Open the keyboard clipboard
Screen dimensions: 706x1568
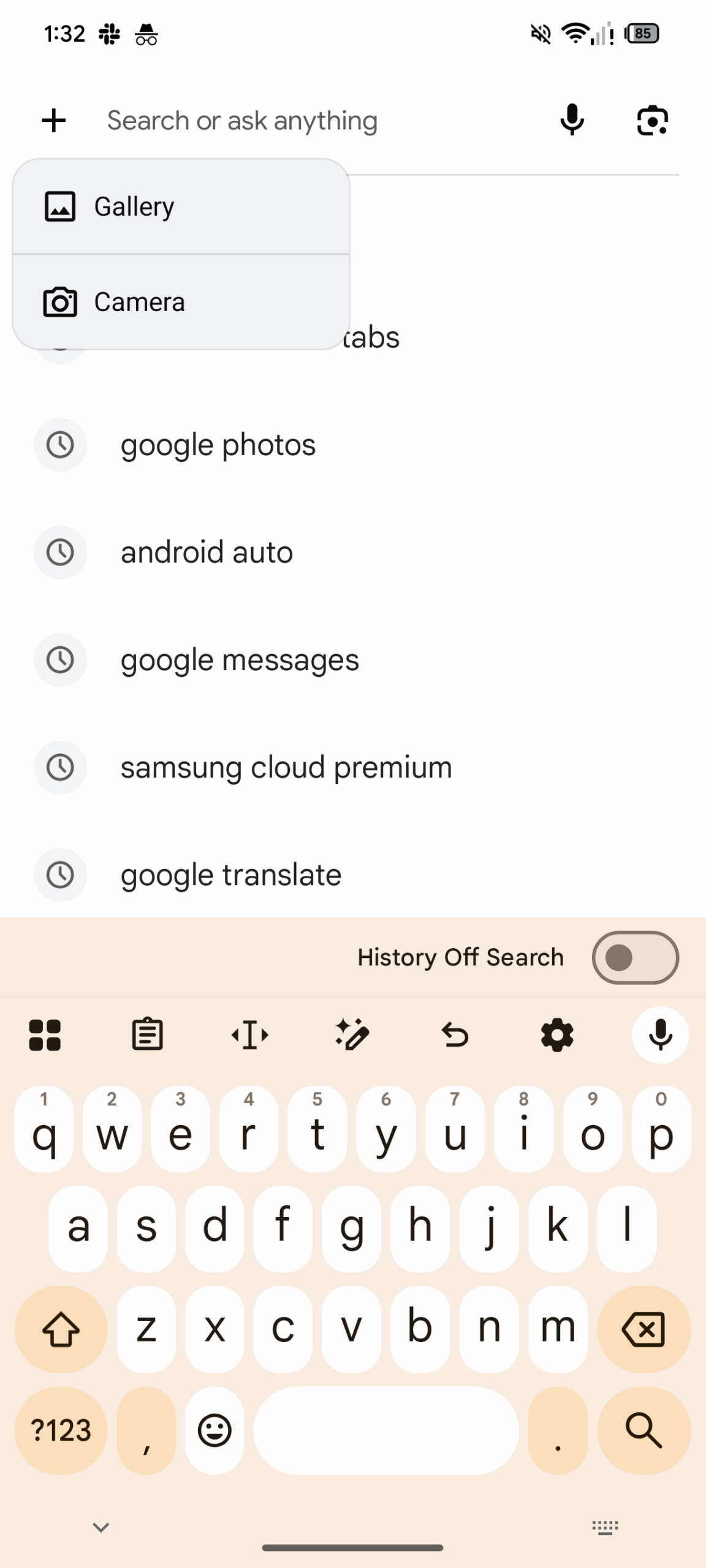coord(148,1035)
